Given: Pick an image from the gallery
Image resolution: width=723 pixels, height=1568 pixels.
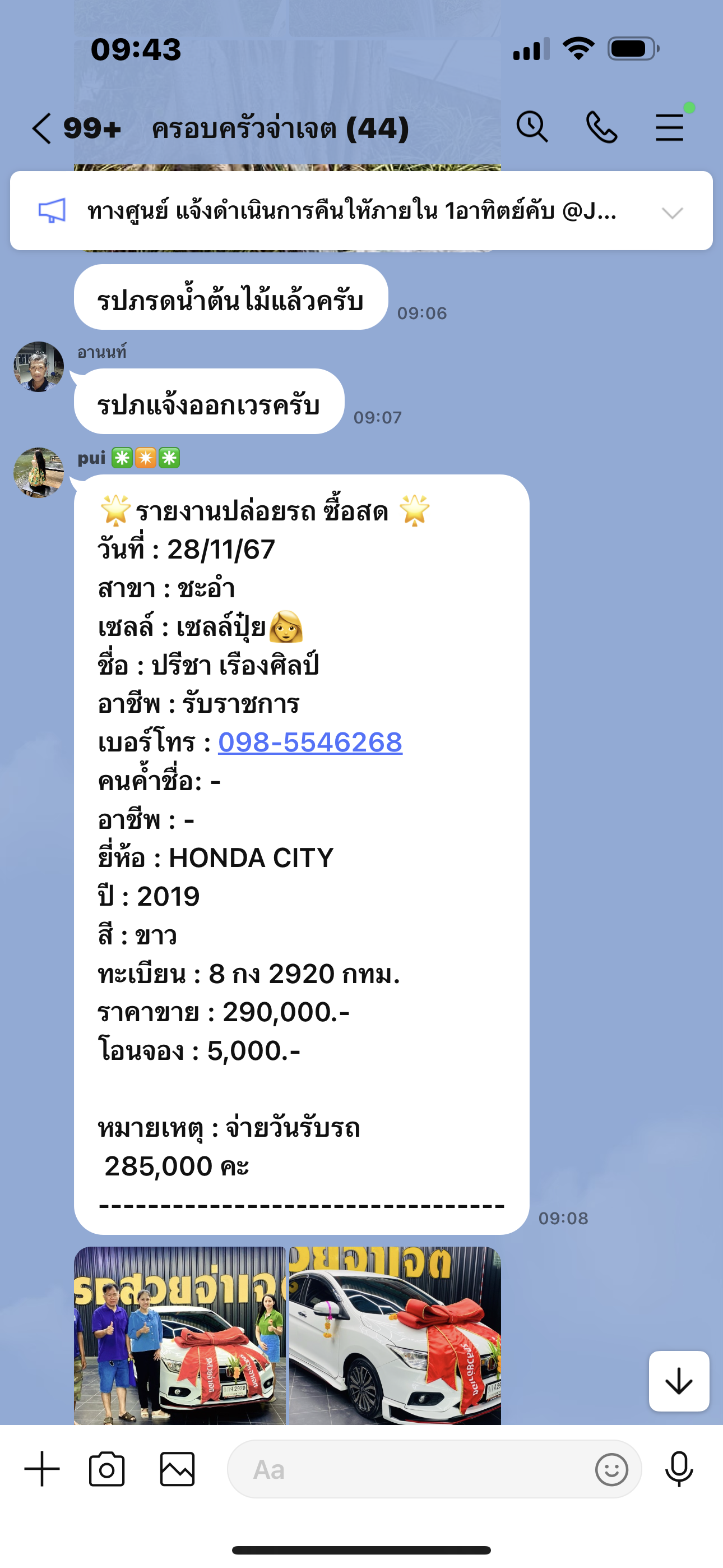Looking at the screenshot, I should point(177,1469).
